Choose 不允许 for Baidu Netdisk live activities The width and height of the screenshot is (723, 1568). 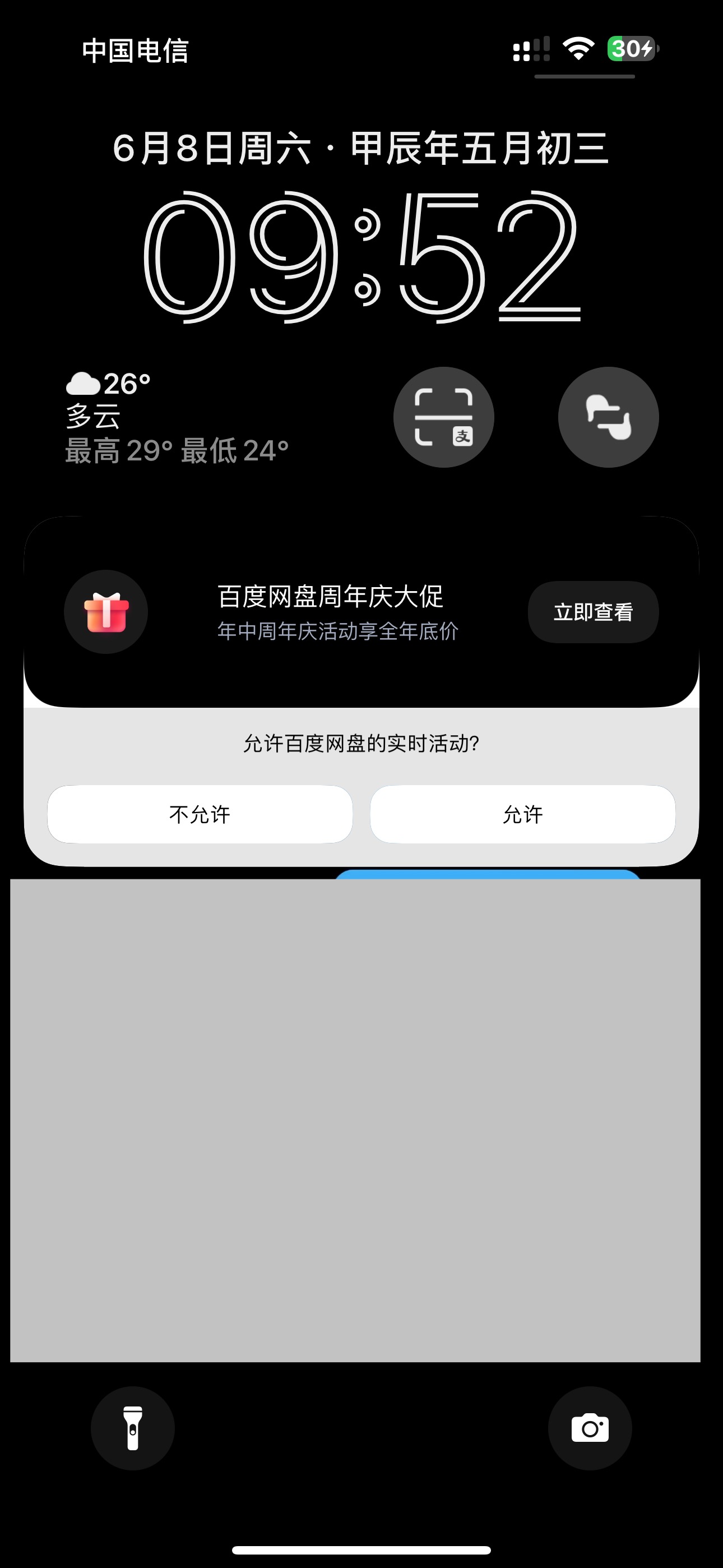[200, 814]
